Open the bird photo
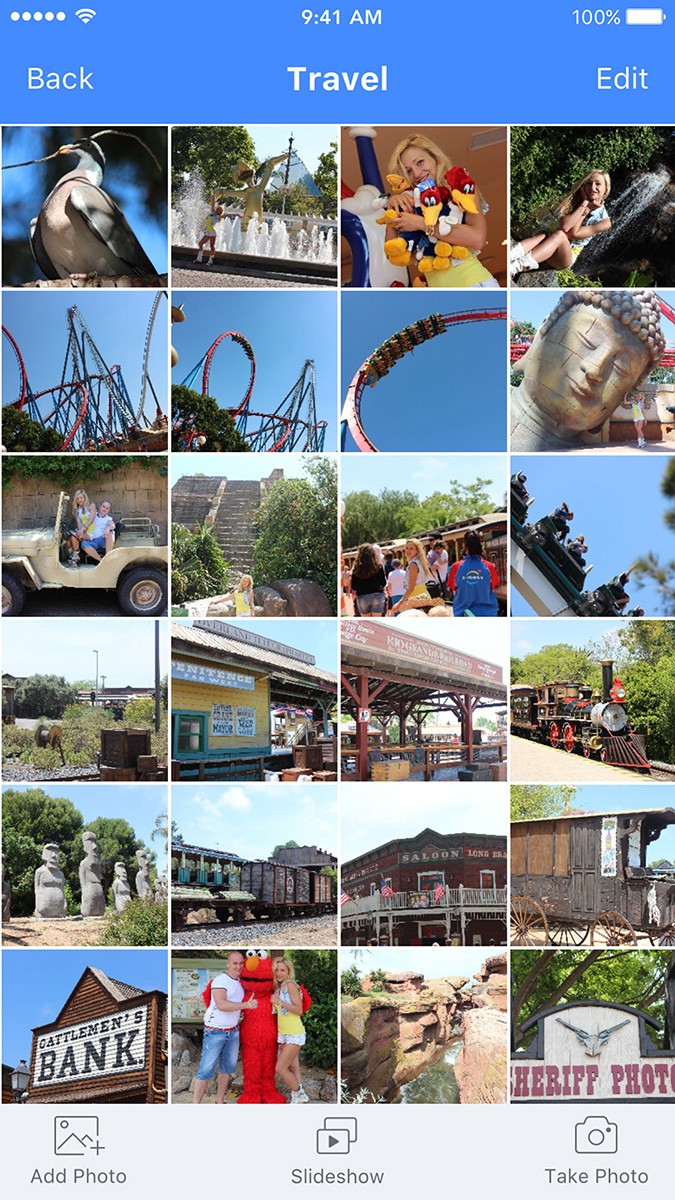The height and width of the screenshot is (1200, 675). point(85,207)
